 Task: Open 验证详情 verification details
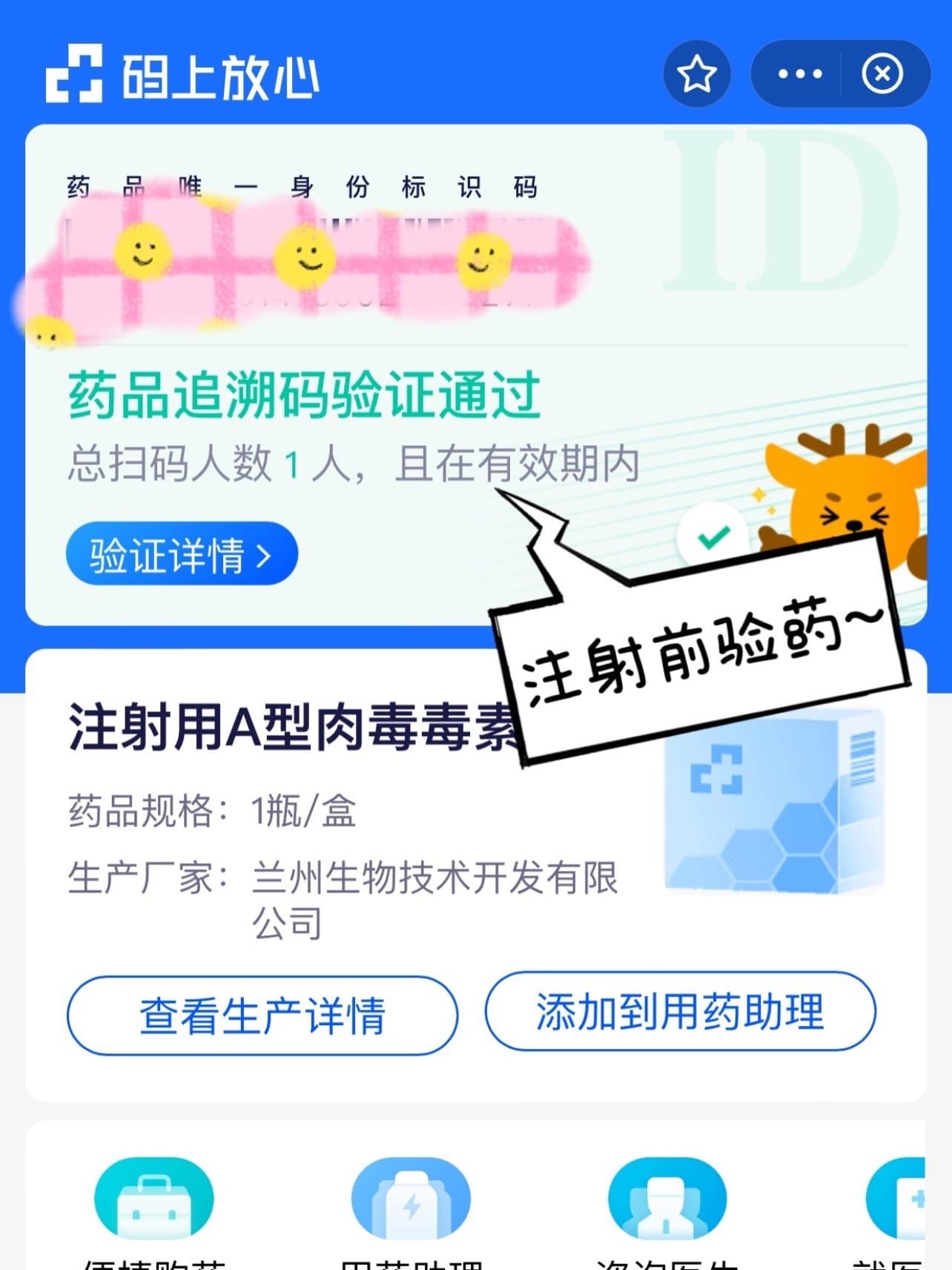tap(182, 554)
